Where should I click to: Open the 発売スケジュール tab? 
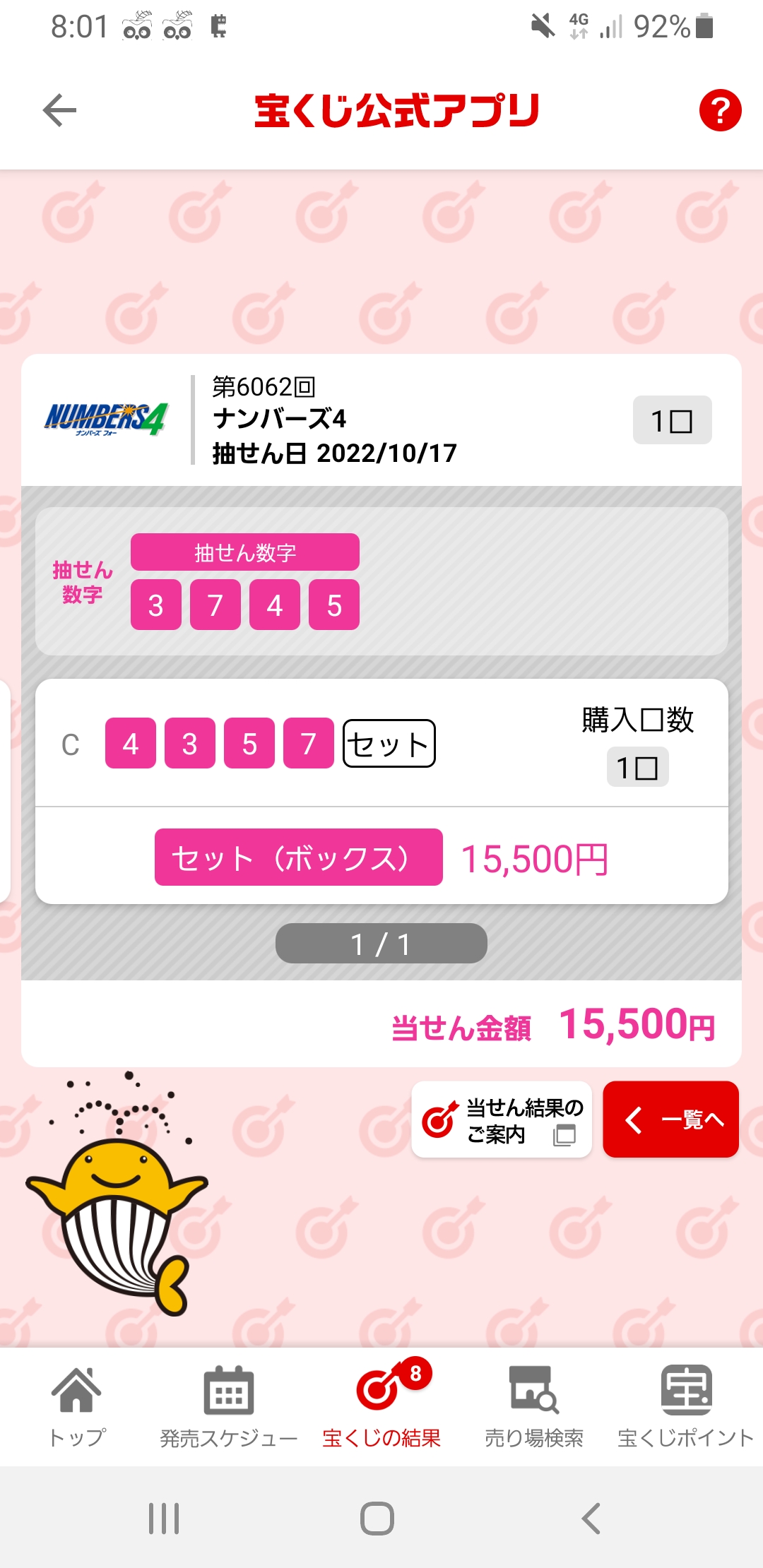[x=229, y=1407]
